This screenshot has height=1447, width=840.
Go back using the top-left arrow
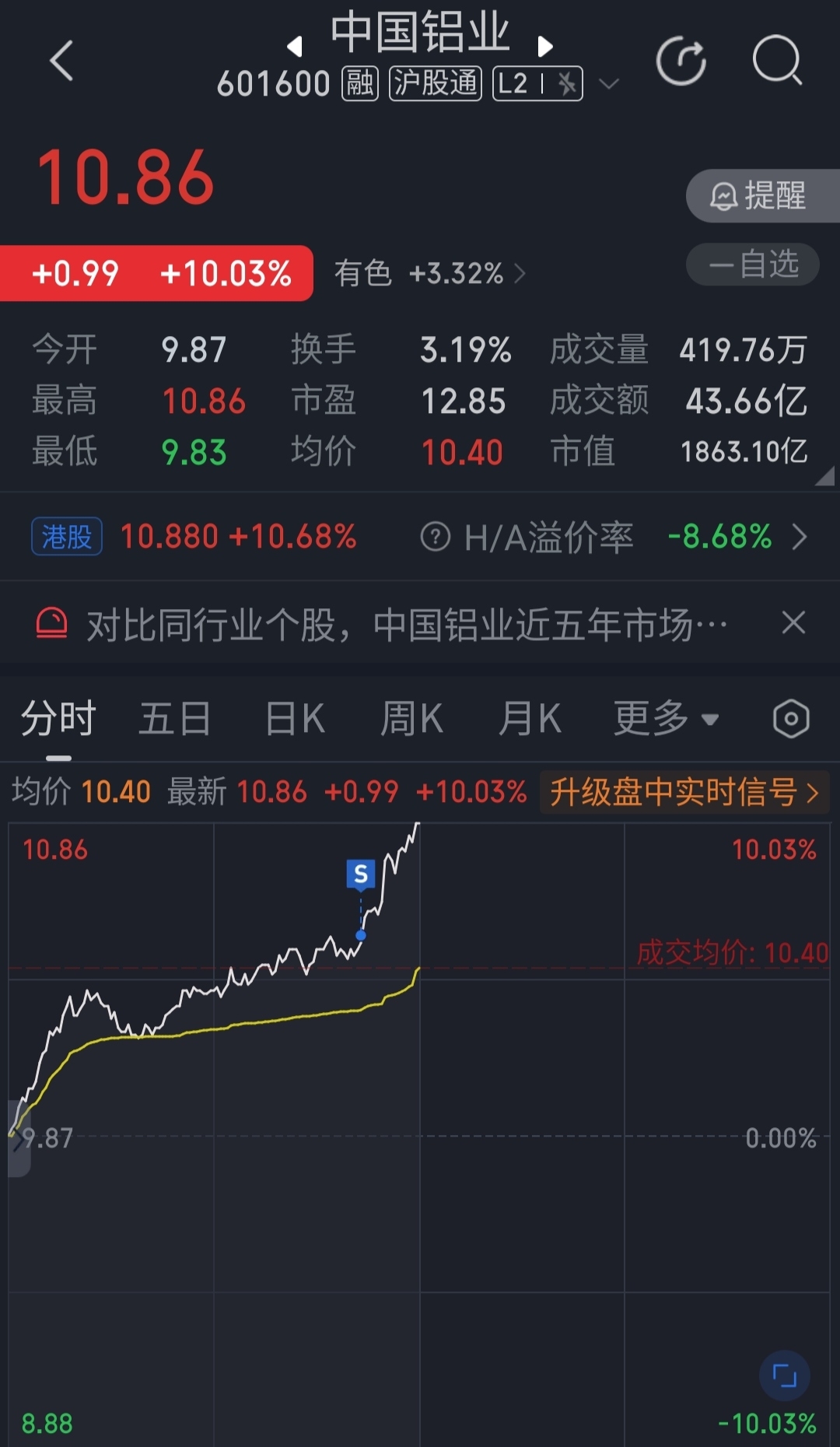(x=61, y=61)
